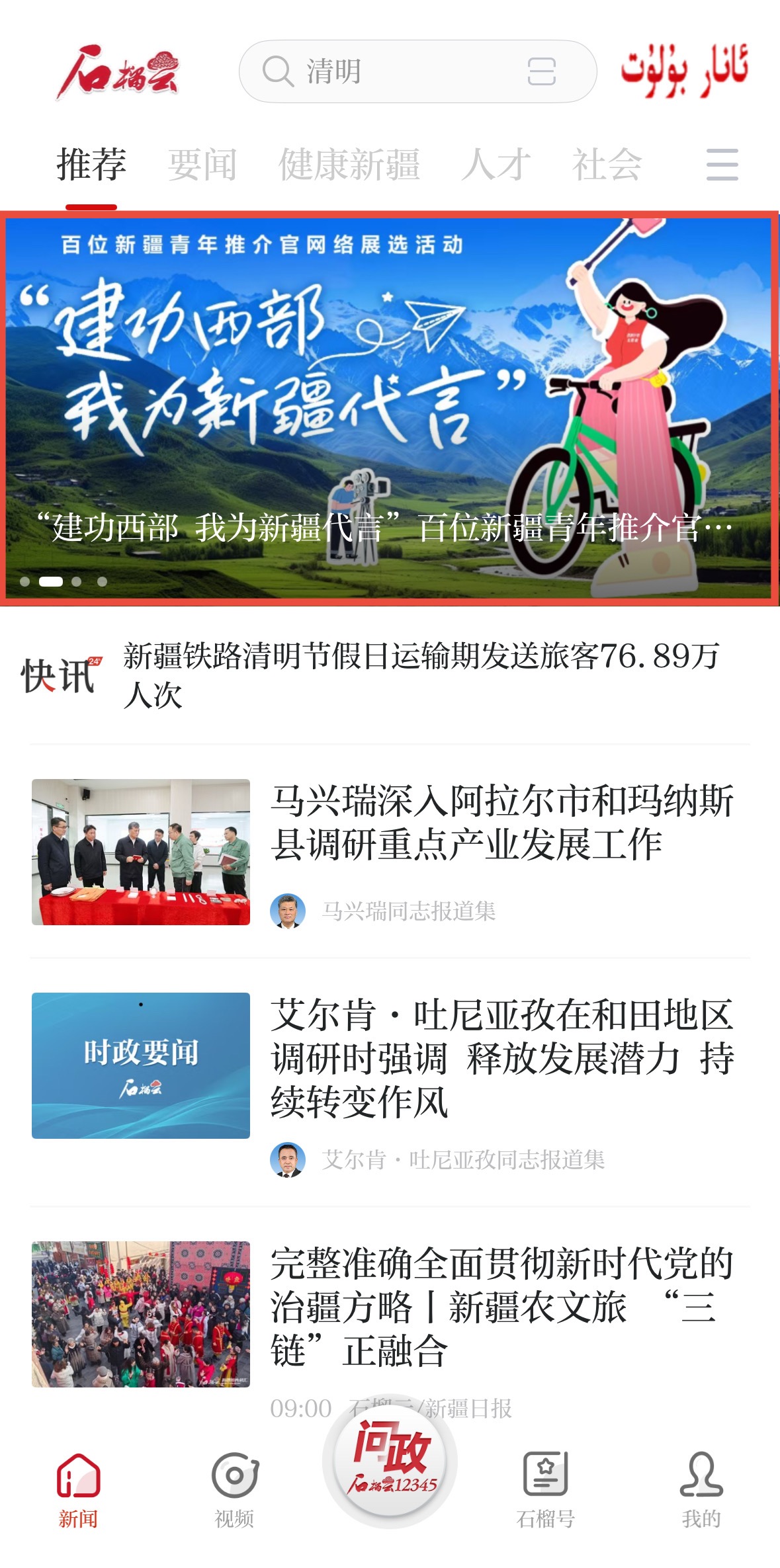
Task: Open the channel list menu icon
Action: pos(722,164)
